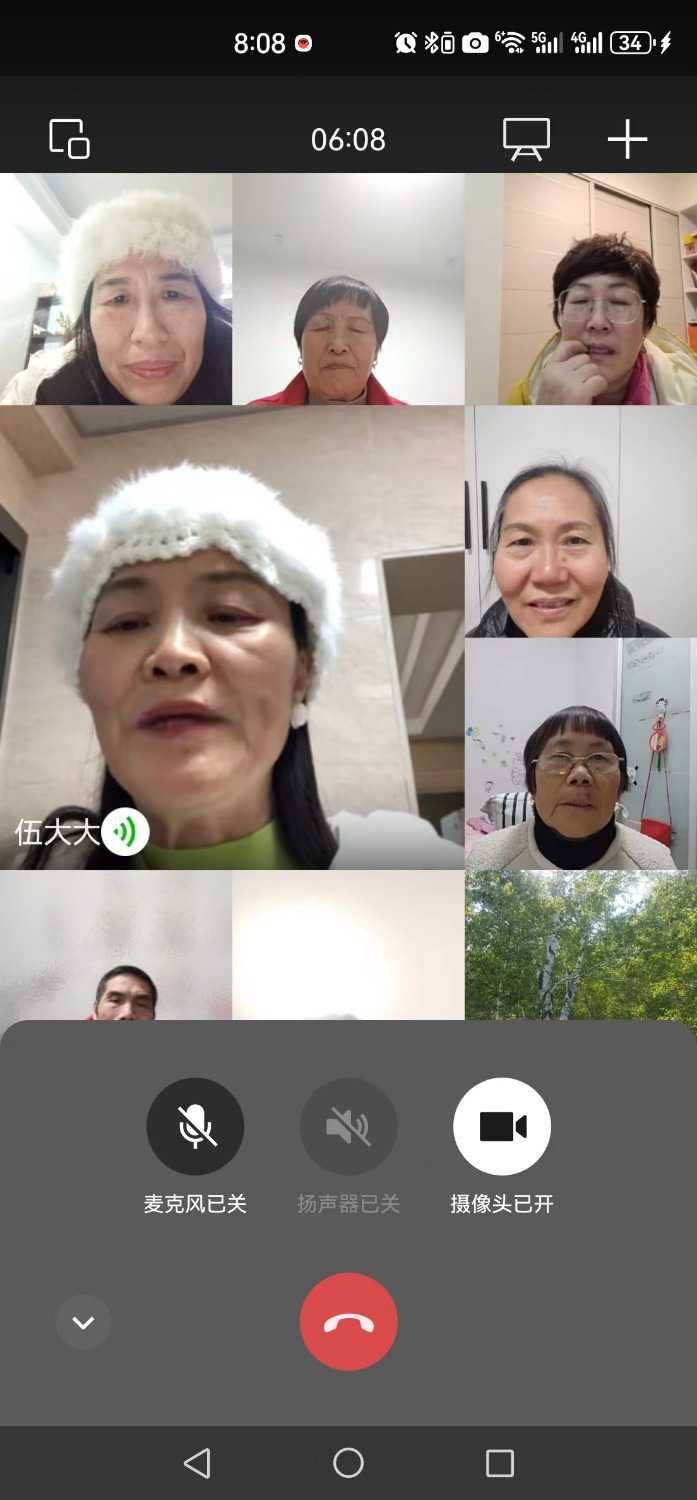This screenshot has height=1500, width=697.
Task: Unmute the microphone
Action: (195, 1126)
